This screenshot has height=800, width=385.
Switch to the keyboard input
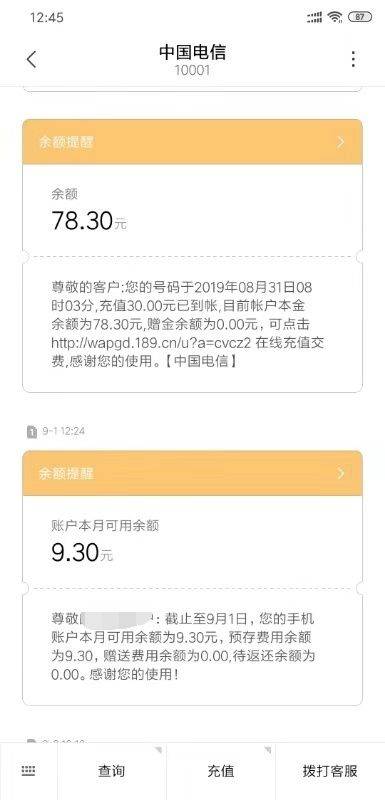(x=29, y=771)
